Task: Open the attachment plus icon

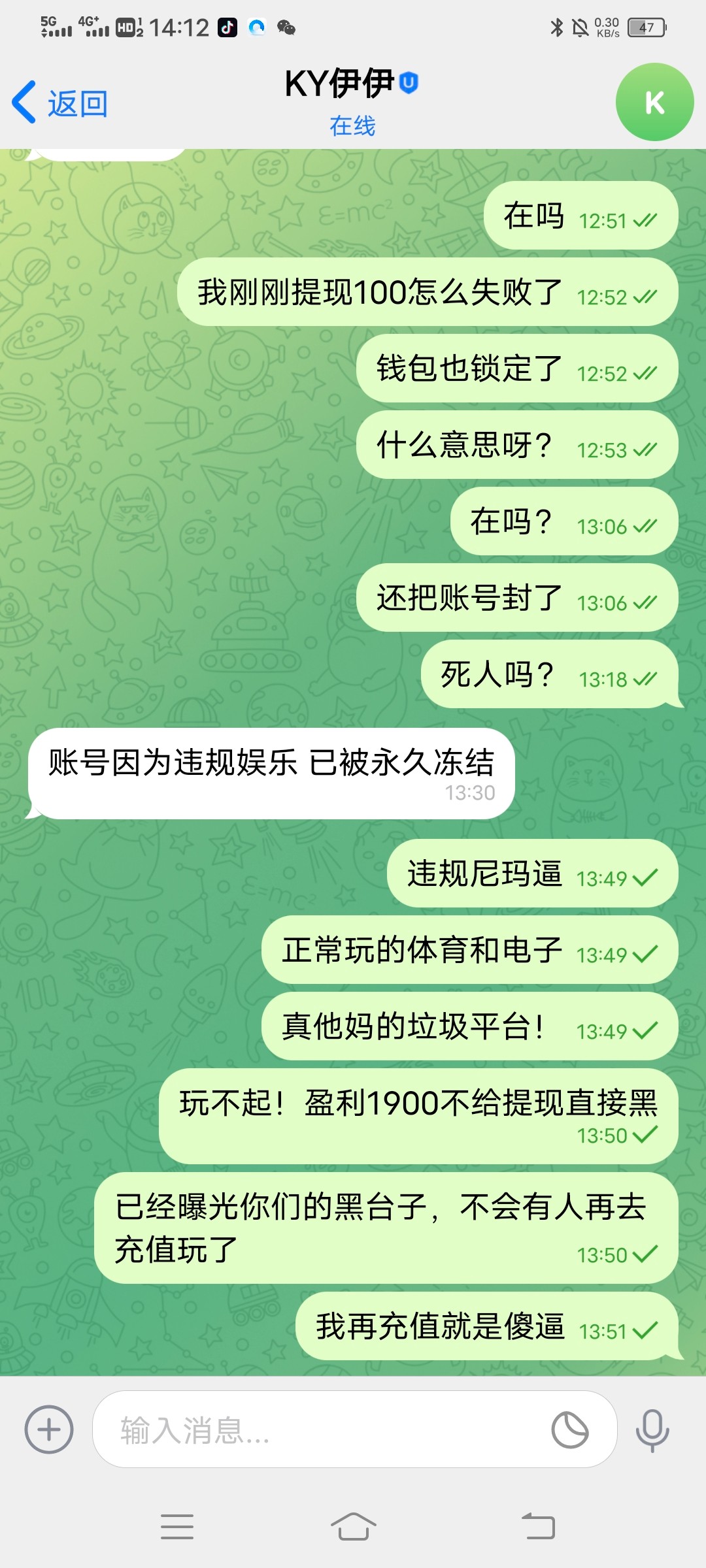Action: pyautogui.click(x=49, y=1429)
